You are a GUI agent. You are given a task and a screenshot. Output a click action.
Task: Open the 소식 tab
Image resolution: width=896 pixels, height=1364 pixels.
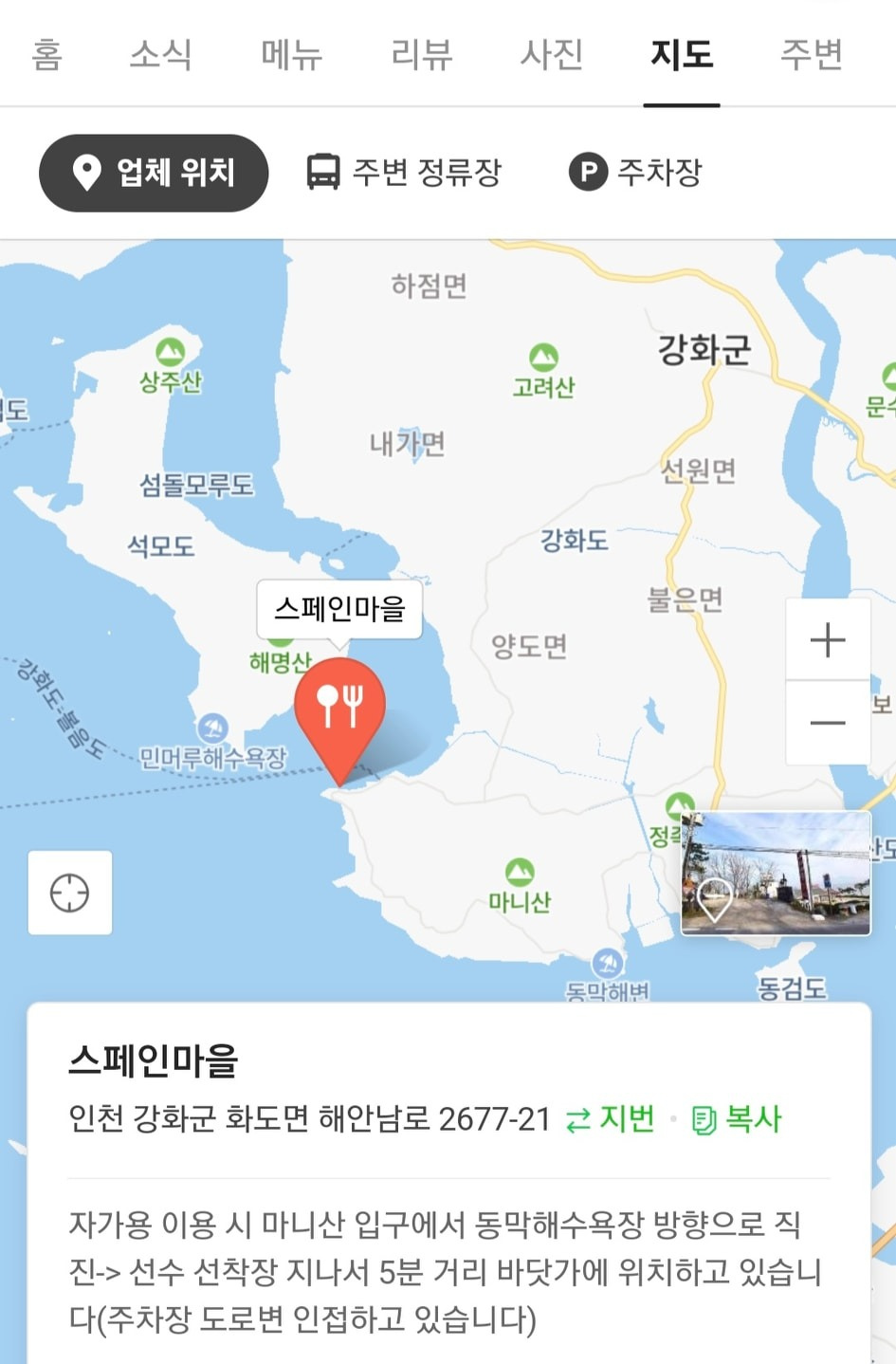[160, 54]
